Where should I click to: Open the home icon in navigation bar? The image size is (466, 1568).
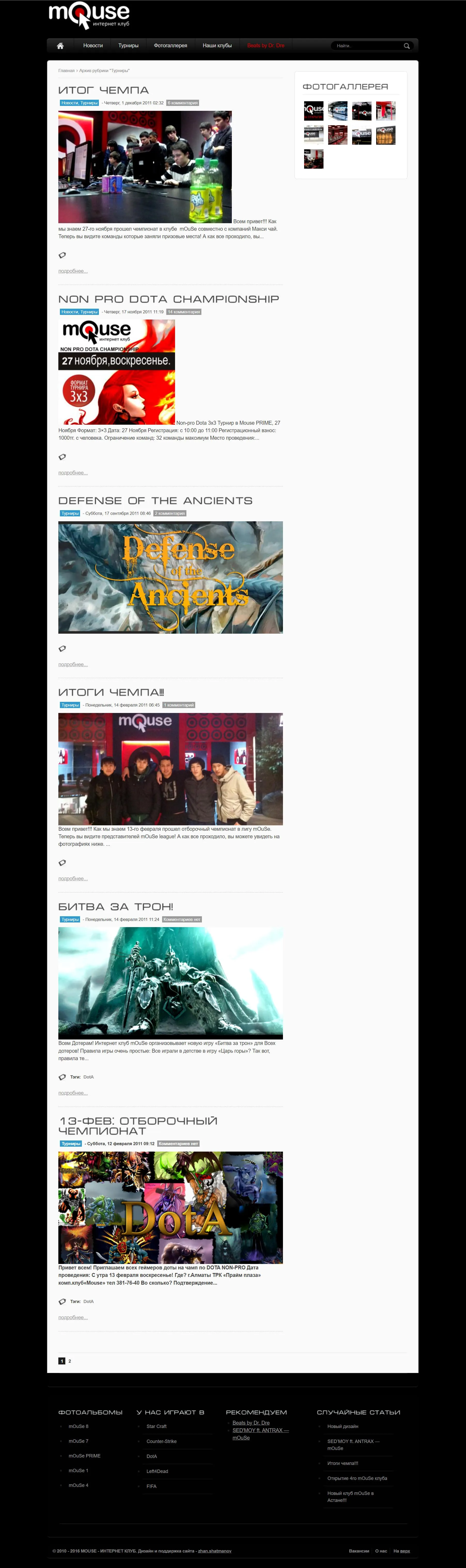pyautogui.click(x=60, y=46)
